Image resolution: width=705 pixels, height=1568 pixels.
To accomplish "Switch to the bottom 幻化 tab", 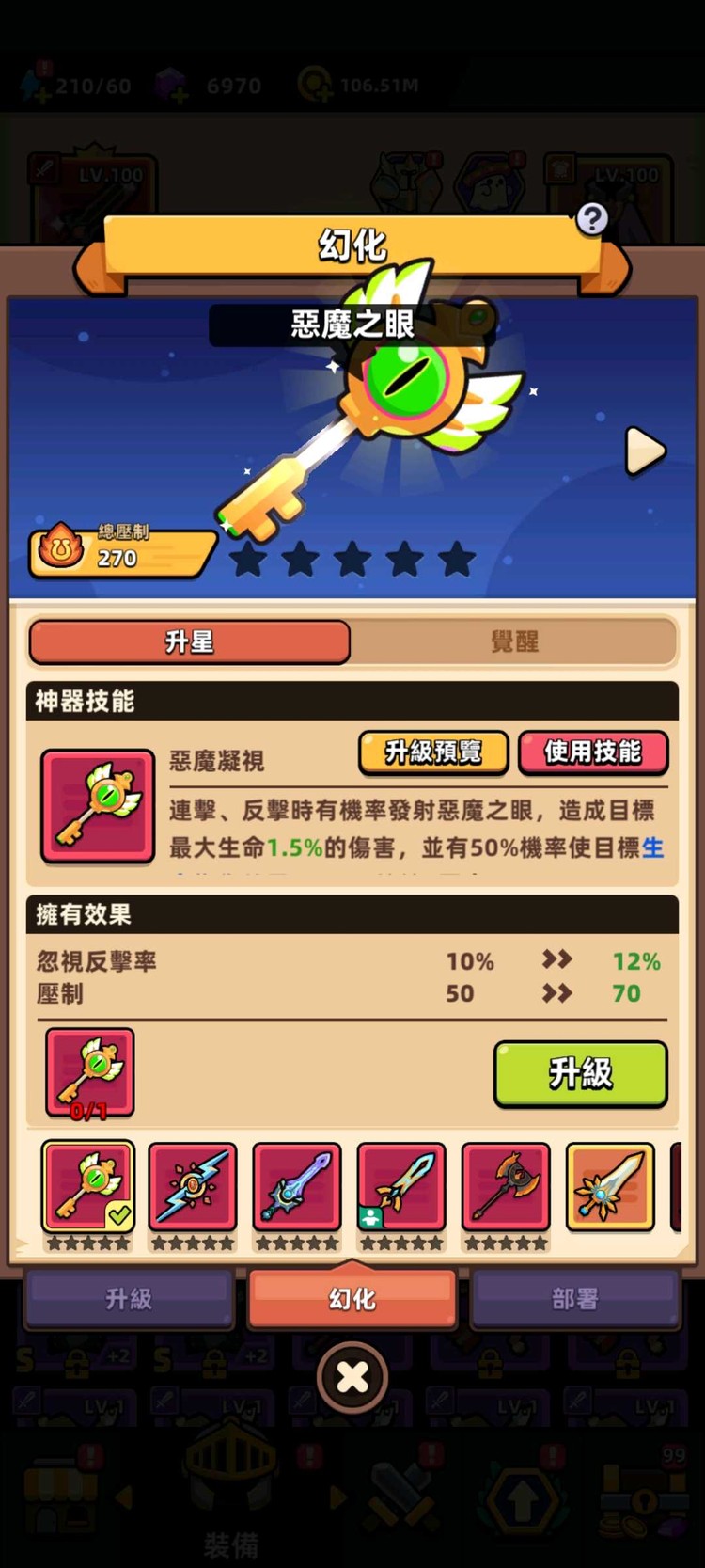I will (352, 1299).
